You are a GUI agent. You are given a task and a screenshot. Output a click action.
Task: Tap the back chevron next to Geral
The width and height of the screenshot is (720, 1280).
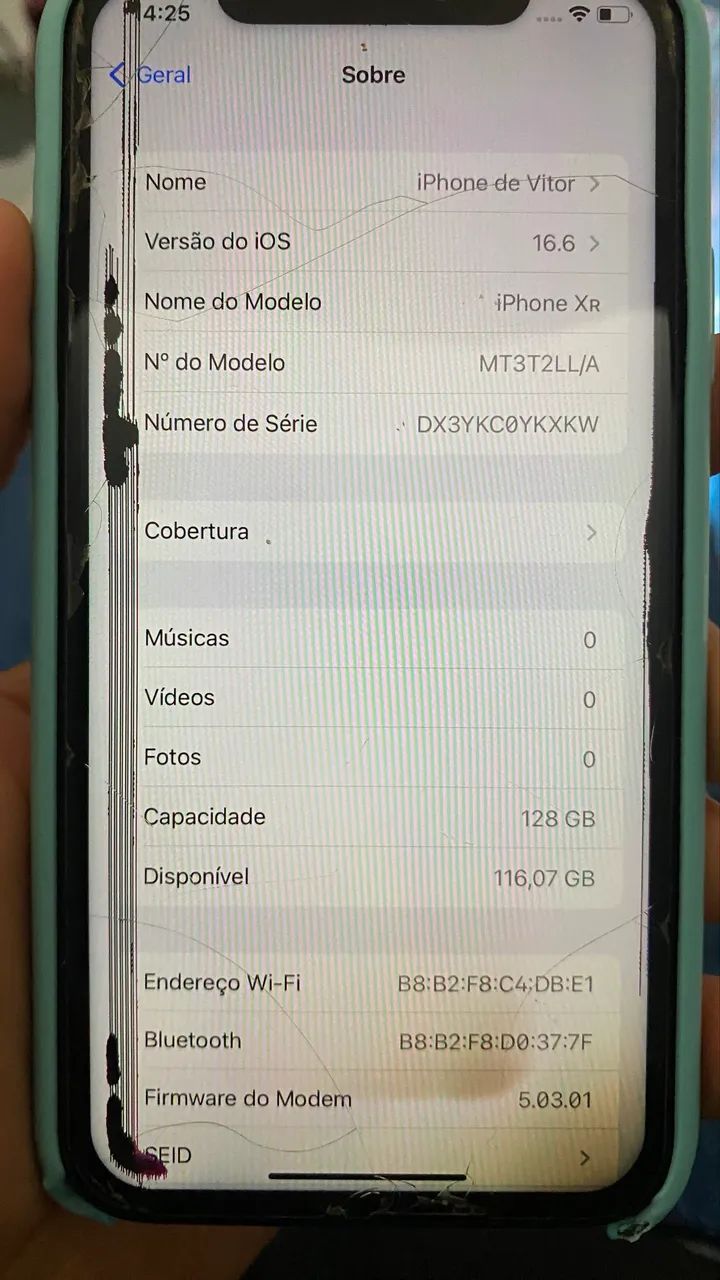coord(115,74)
